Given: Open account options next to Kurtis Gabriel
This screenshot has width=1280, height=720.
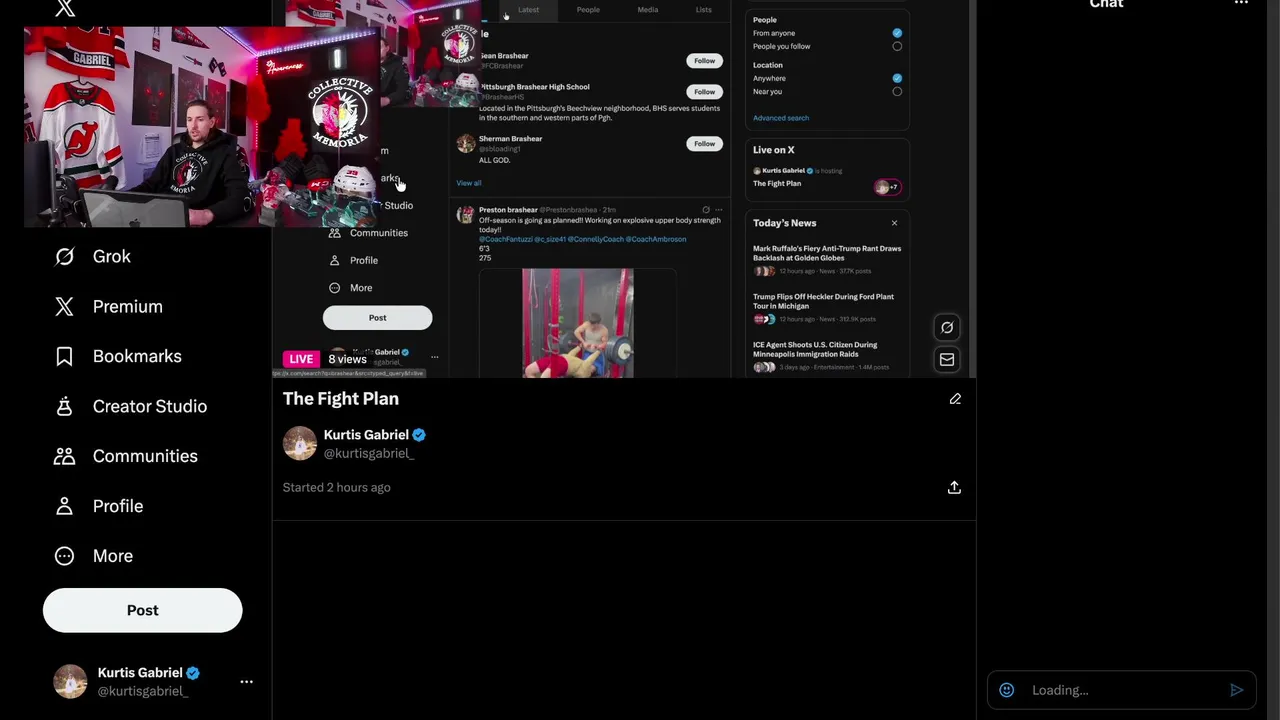Looking at the screenshot, I should tap(246, 682).
